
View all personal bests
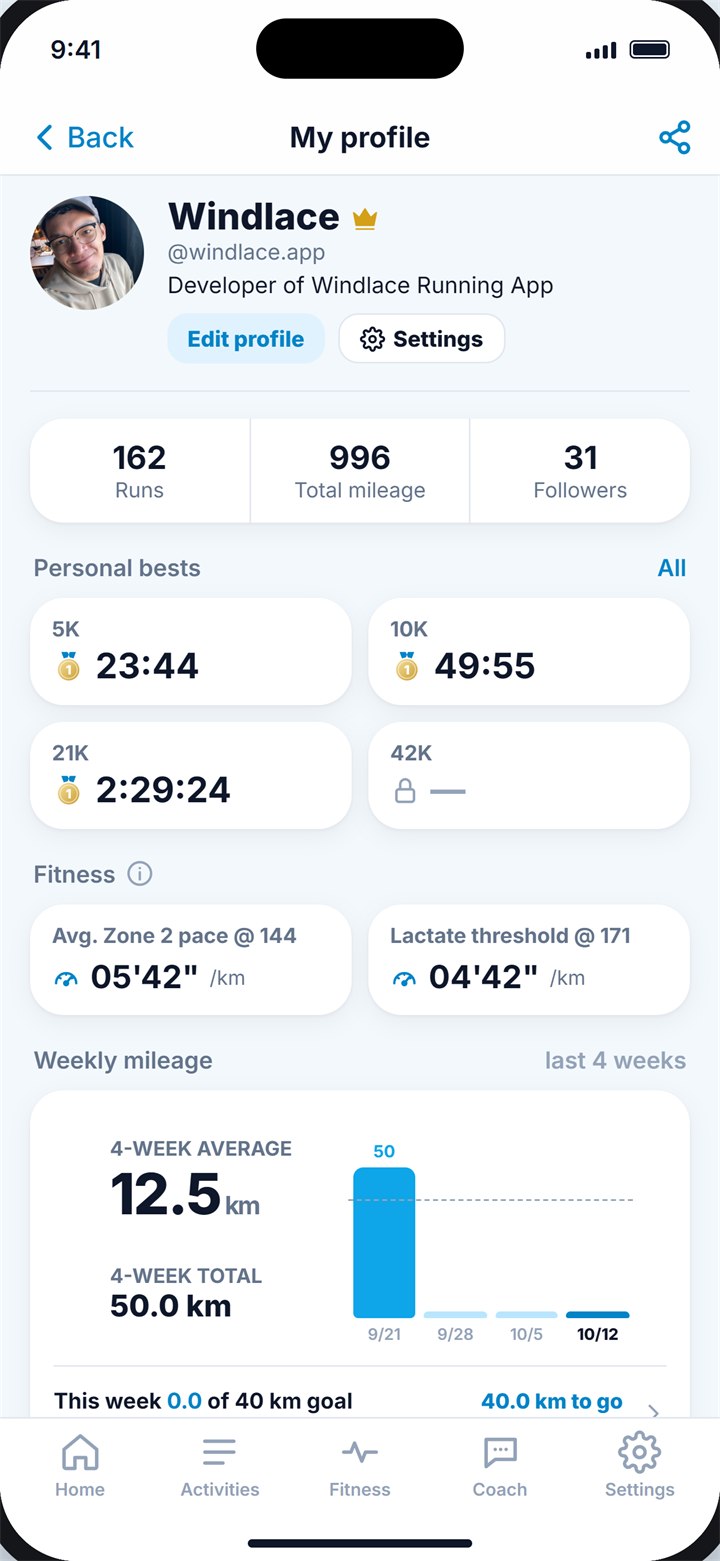[x=672, y=568]
